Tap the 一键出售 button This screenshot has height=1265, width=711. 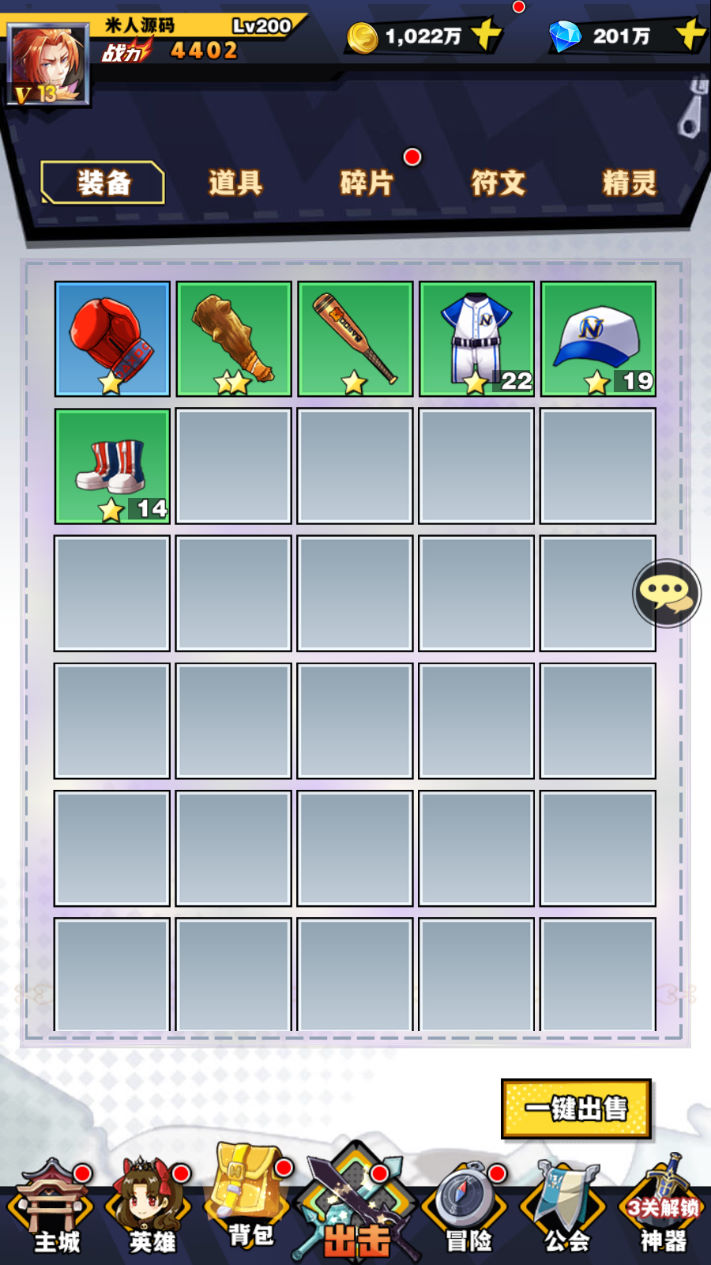coord(576,1108)
